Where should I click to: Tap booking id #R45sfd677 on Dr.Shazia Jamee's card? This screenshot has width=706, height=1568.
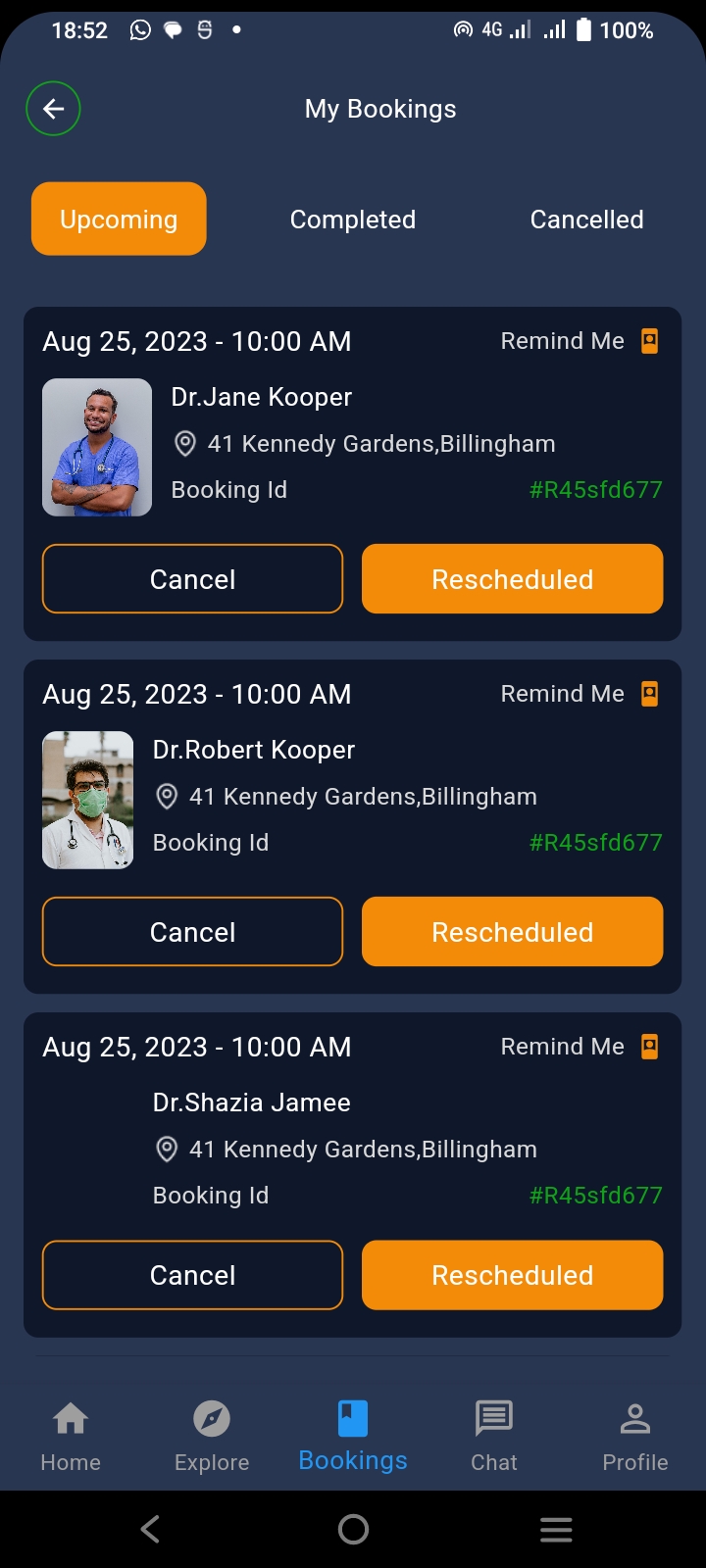tap(595, 1195)
